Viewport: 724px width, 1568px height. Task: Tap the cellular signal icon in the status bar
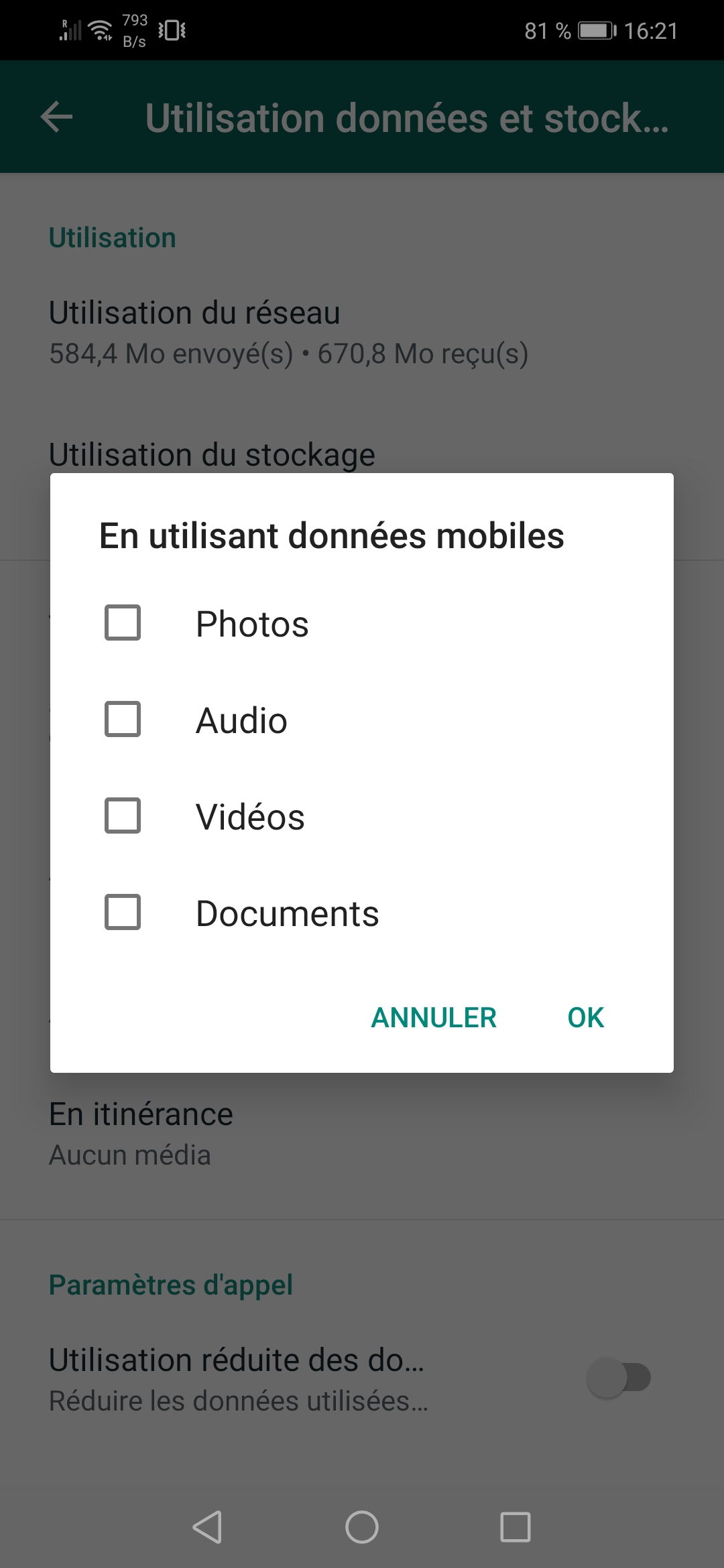(69, 29)
